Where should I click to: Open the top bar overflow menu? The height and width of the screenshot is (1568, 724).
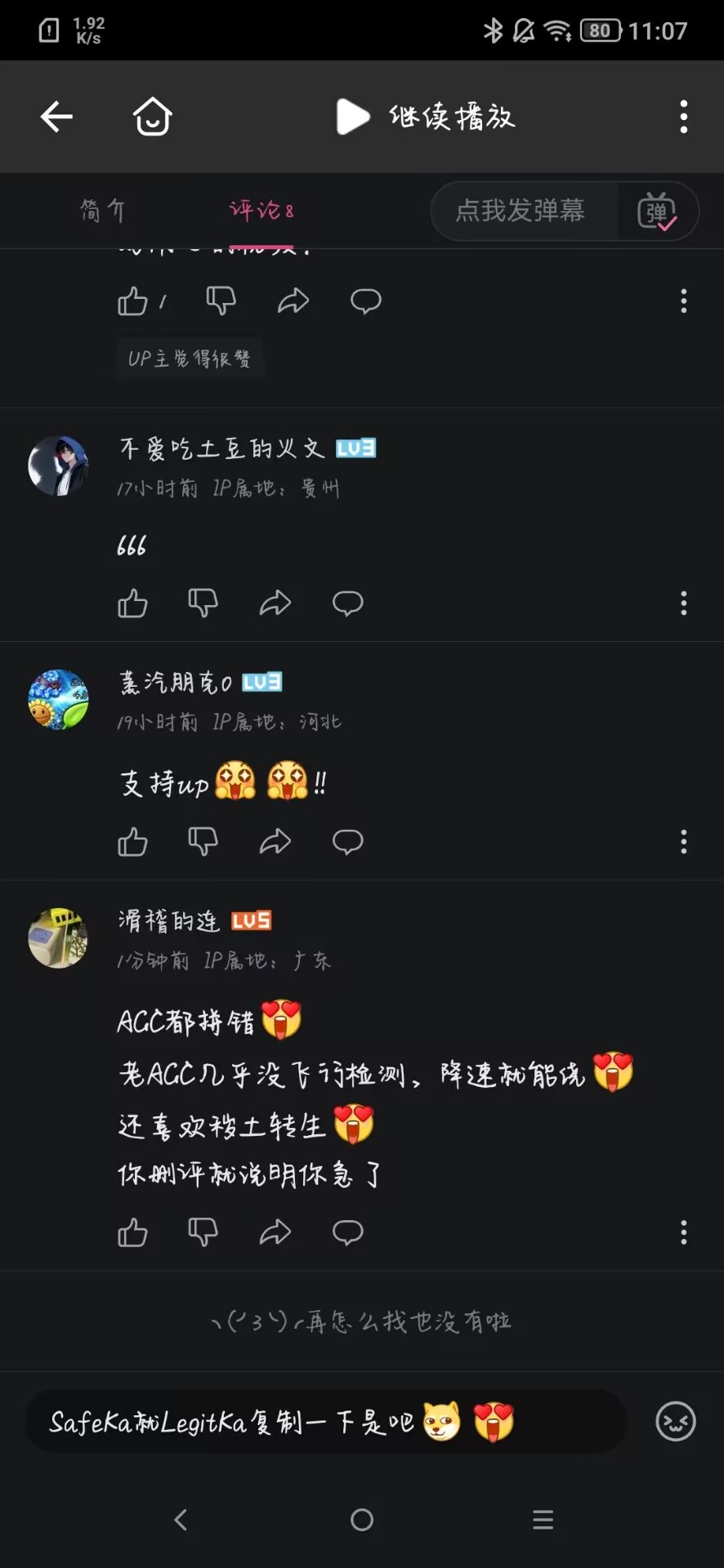pyautogui.click(x=683, y=117)
